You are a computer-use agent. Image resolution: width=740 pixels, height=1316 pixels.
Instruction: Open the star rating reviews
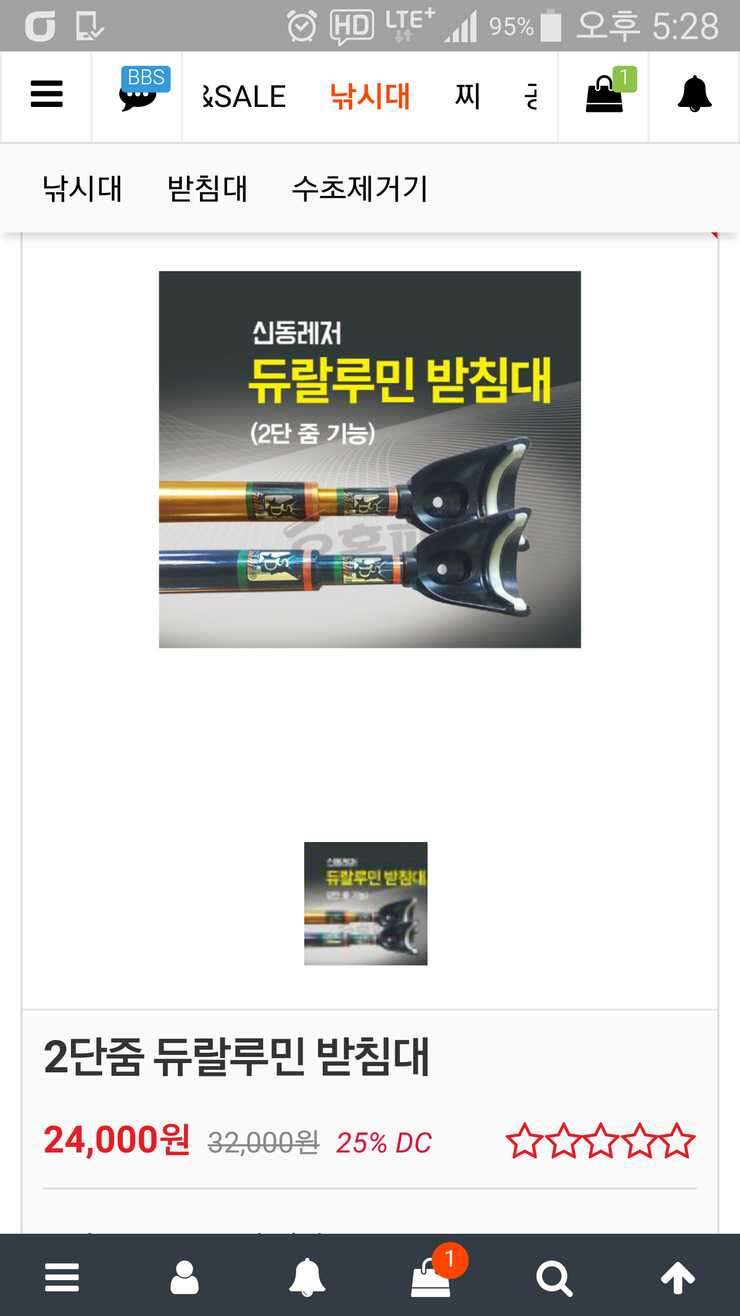[x=600, y=1141]
